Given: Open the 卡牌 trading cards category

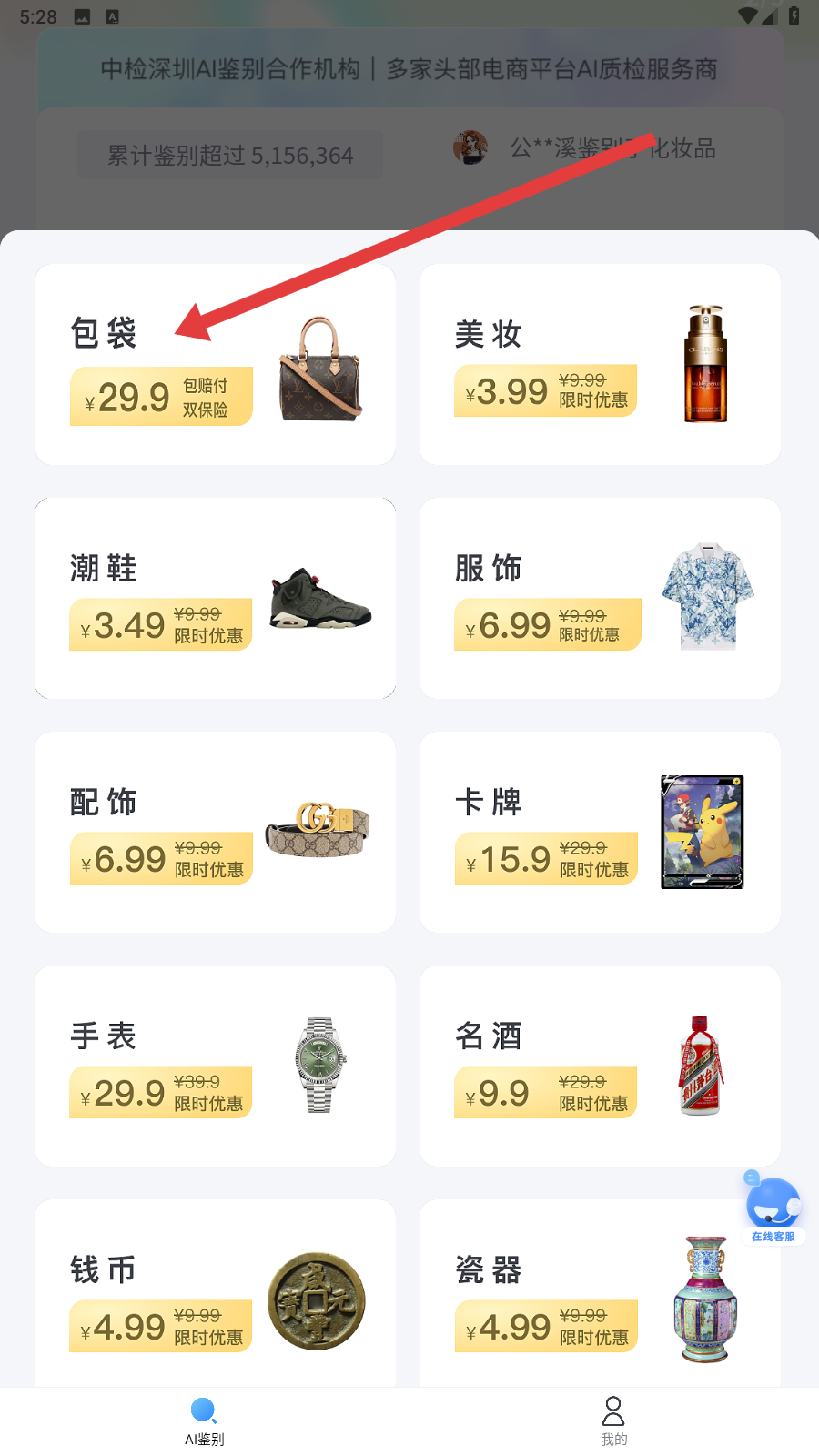Looking at the screenshot, I should click(600, 832).
